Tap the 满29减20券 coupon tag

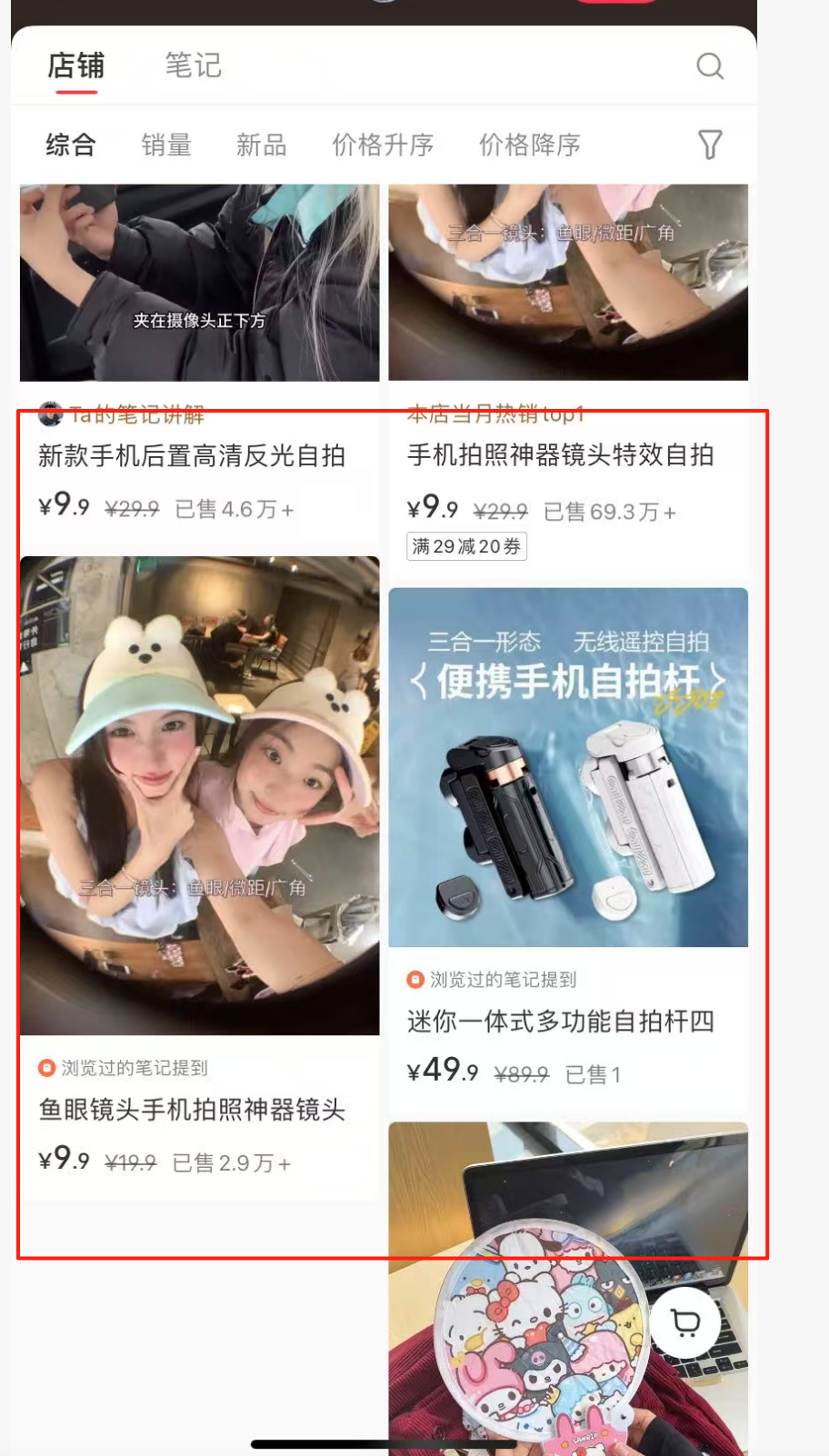(466, 546)
